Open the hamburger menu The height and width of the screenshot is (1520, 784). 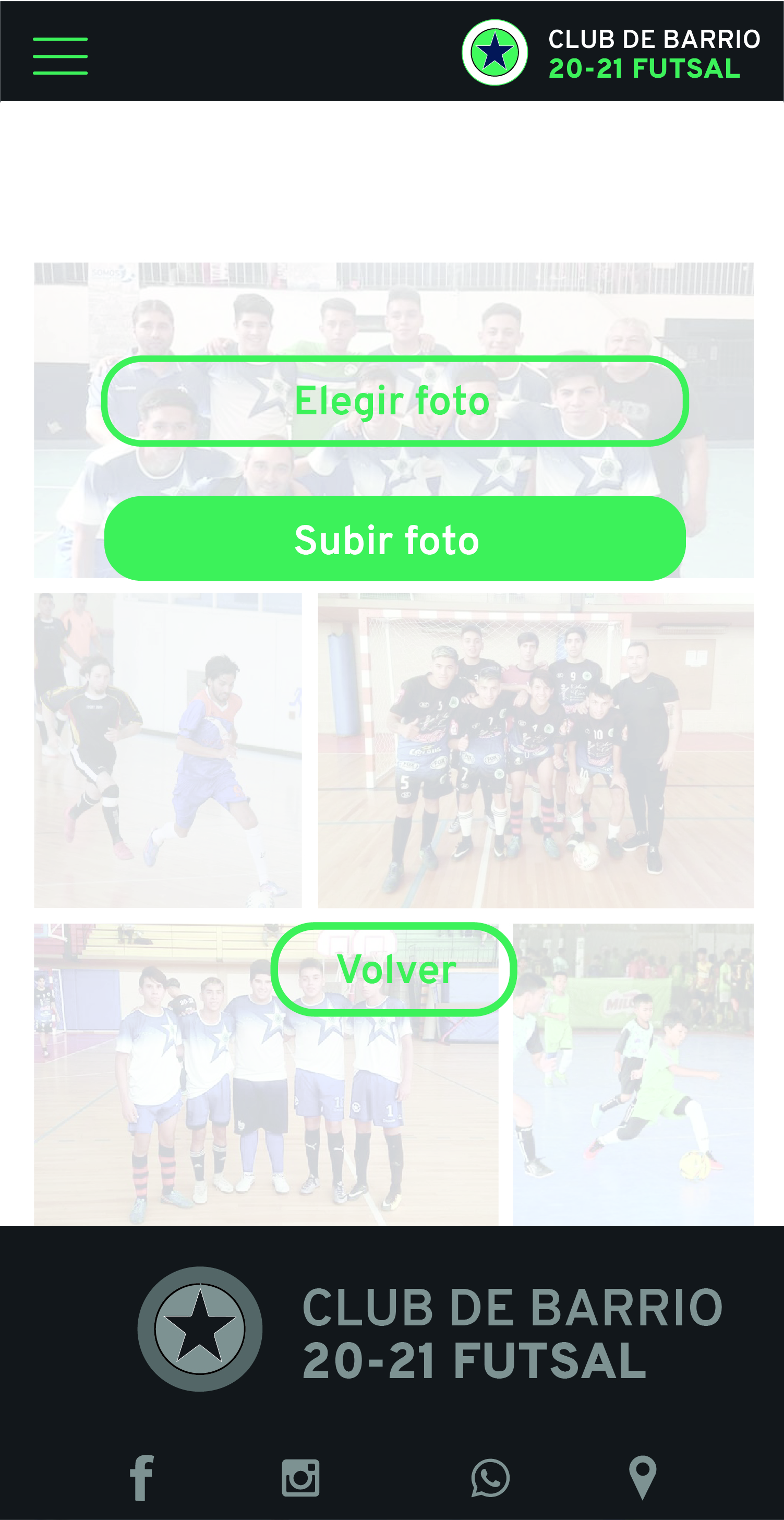tap(60, 56)
